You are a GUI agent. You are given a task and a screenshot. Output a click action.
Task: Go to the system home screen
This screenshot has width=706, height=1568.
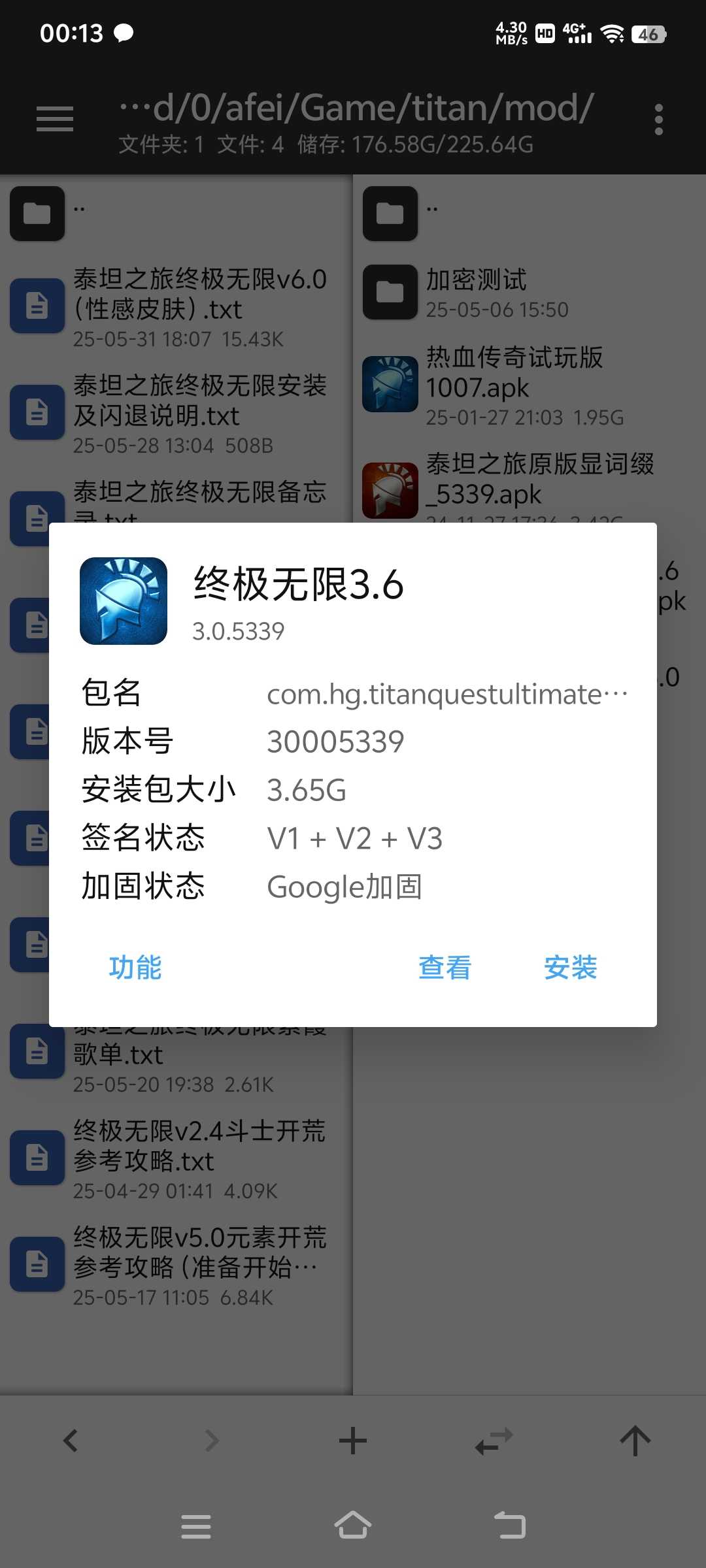tap(353, 1526)
